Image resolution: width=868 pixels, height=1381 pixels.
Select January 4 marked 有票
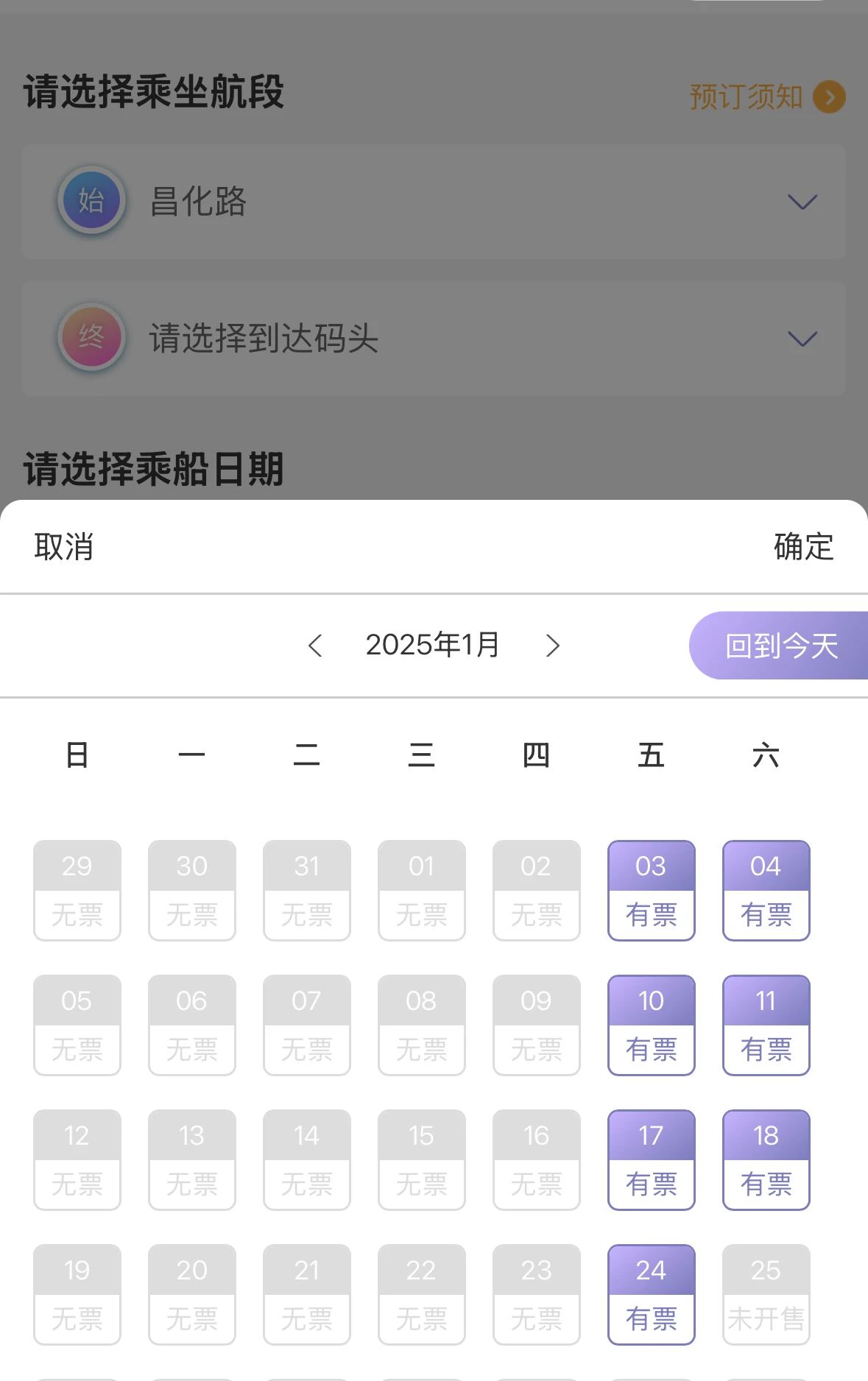766,891
